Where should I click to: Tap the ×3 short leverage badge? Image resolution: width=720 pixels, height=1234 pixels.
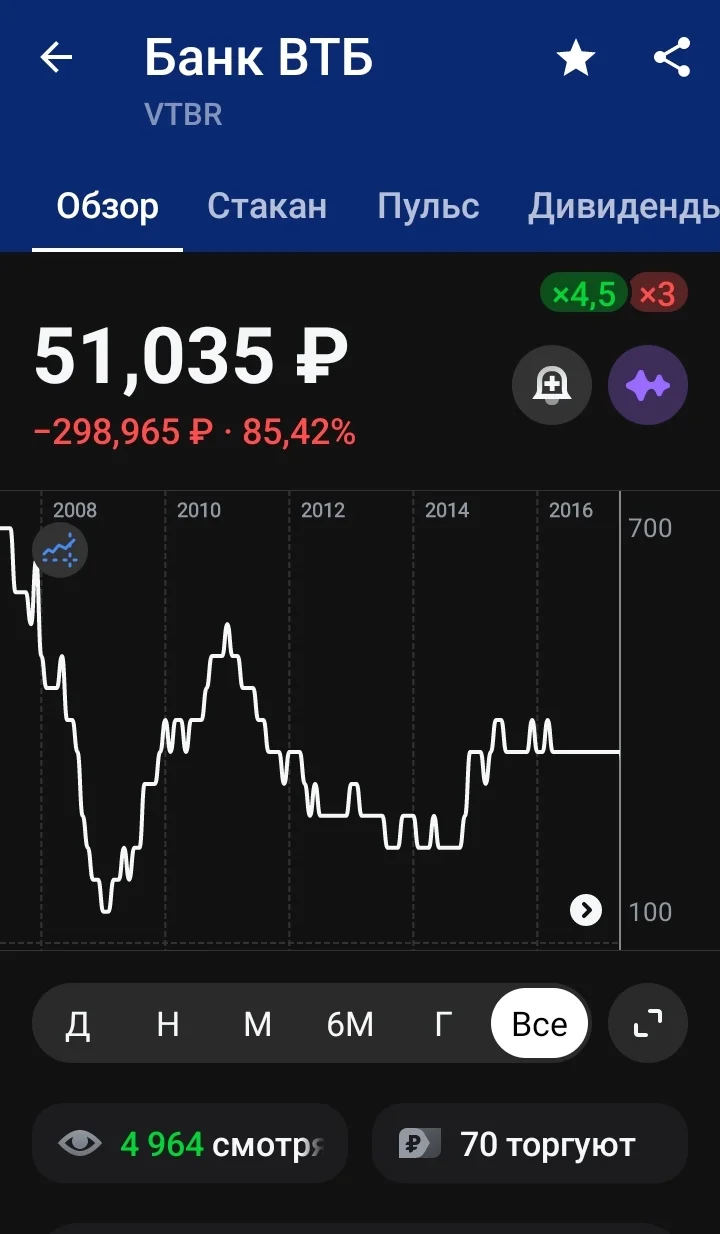[x=658, y=293]
